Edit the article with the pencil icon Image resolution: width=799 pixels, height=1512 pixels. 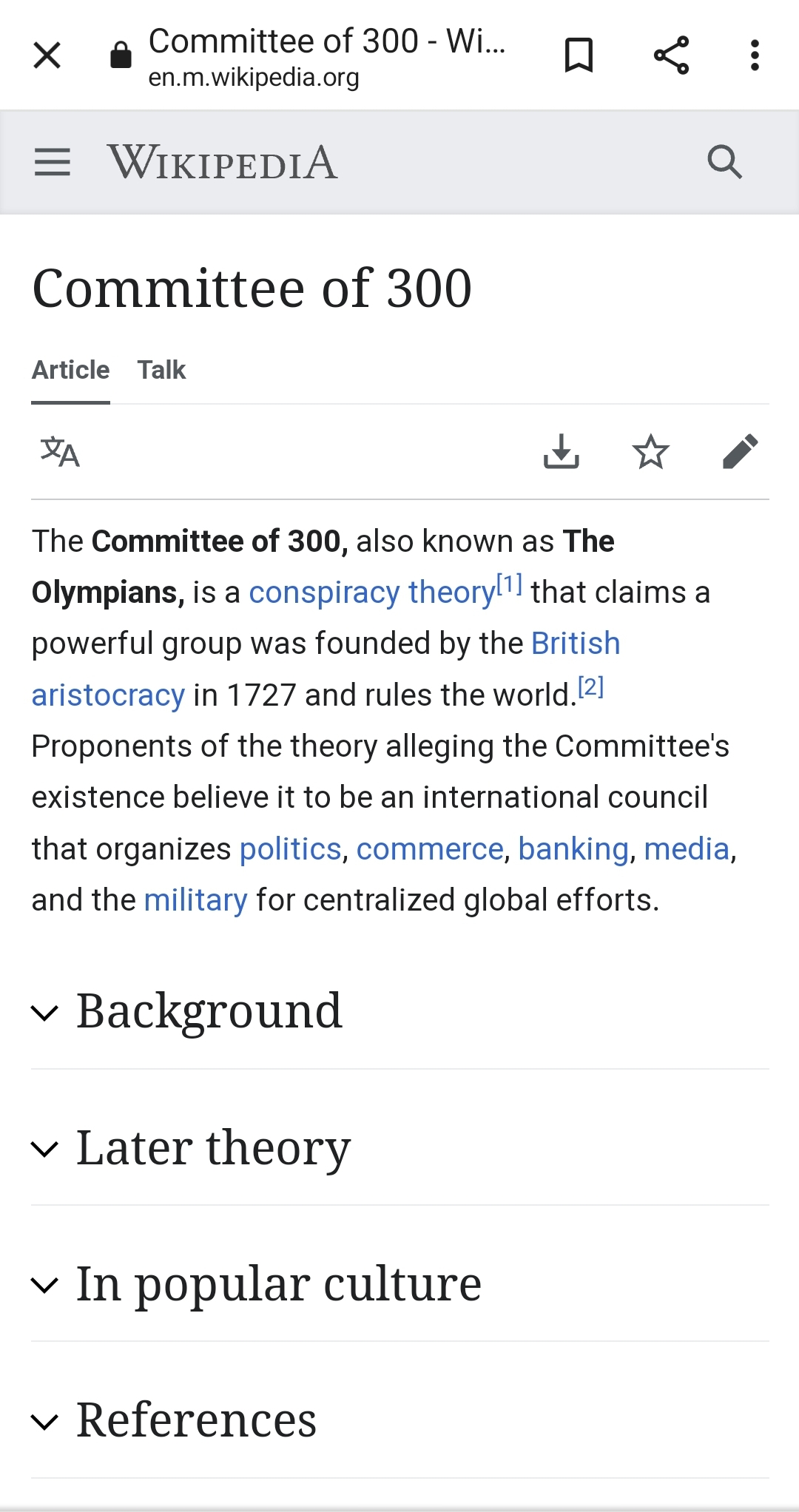coord(740,452)
